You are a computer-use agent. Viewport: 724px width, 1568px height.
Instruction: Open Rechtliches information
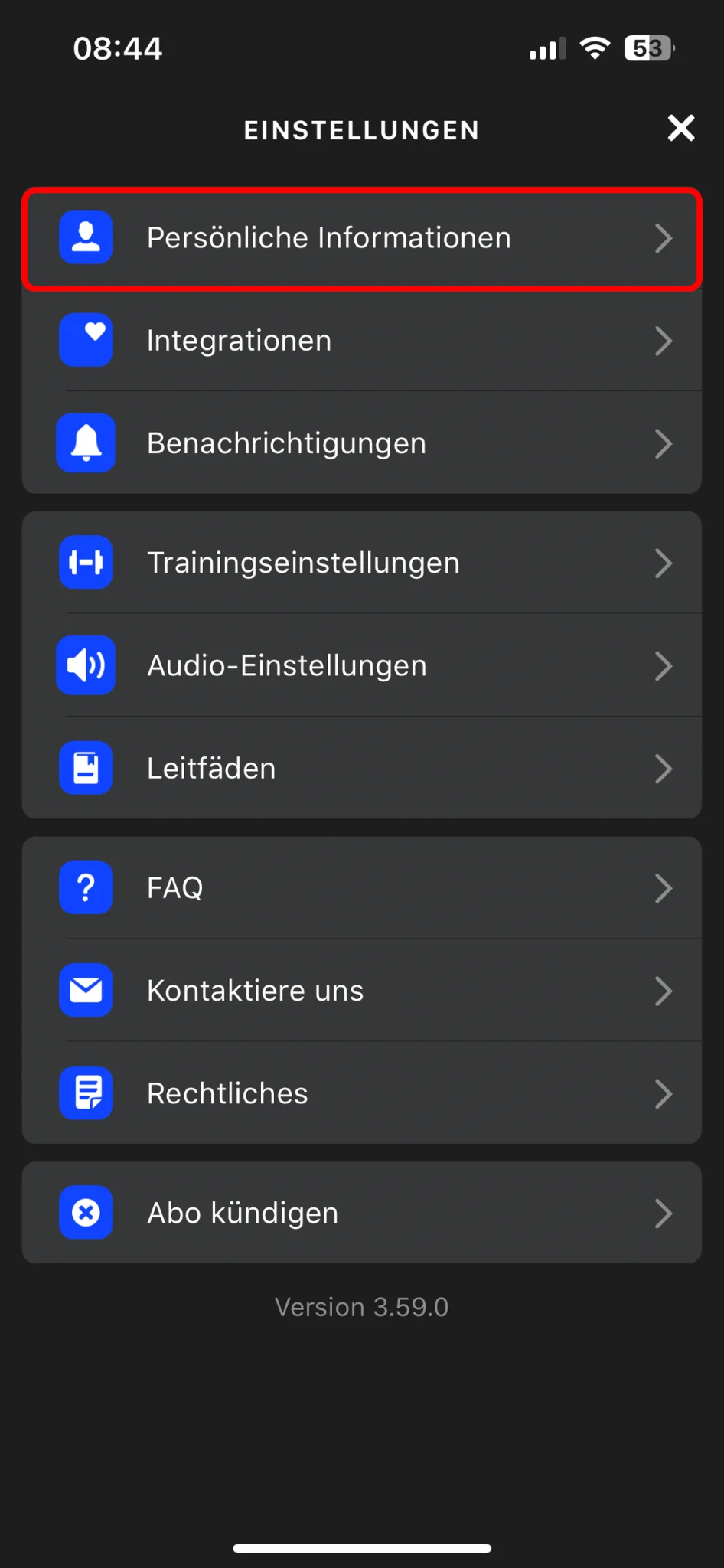click(362, 1093)
